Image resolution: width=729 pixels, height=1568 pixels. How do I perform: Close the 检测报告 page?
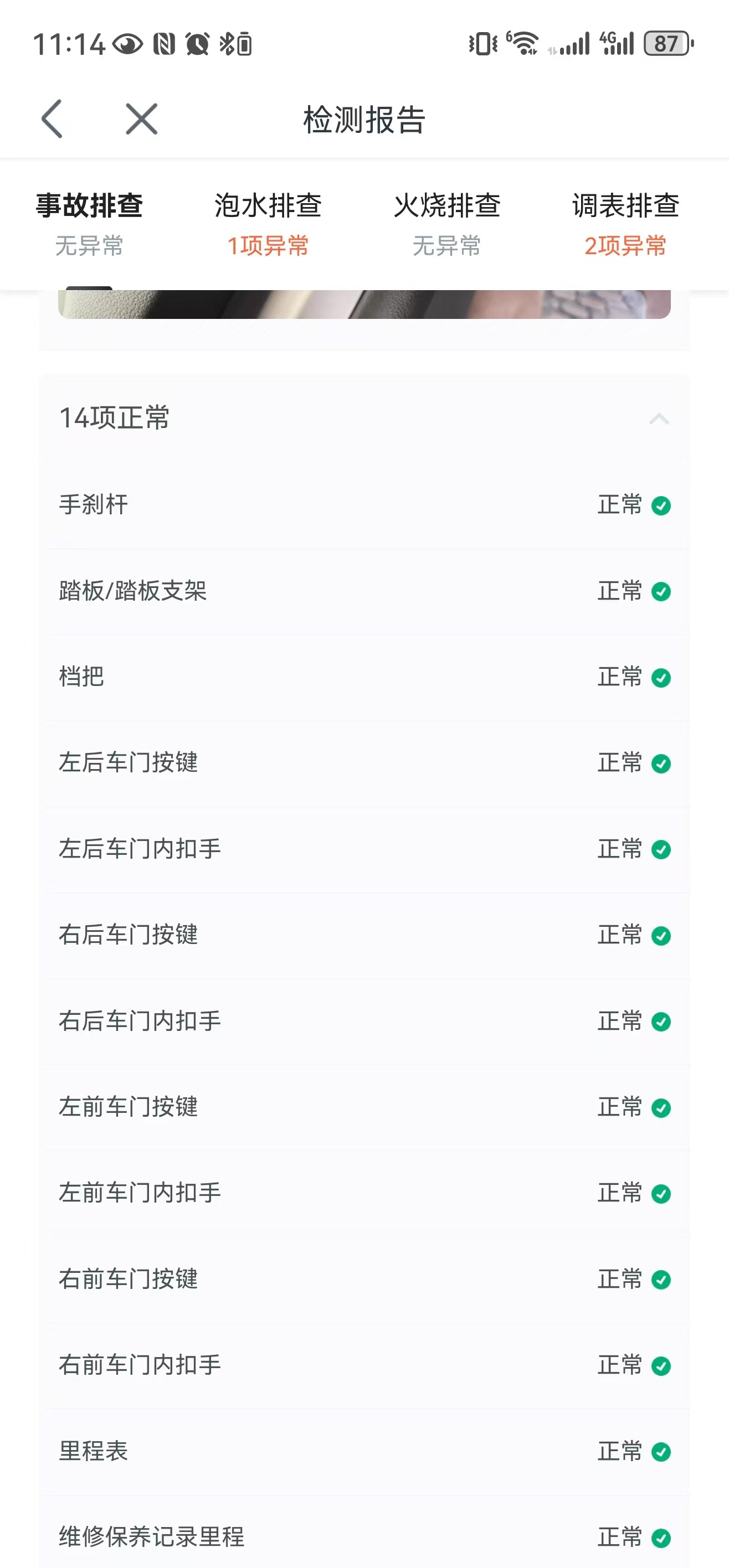click(x=141, y=118)
